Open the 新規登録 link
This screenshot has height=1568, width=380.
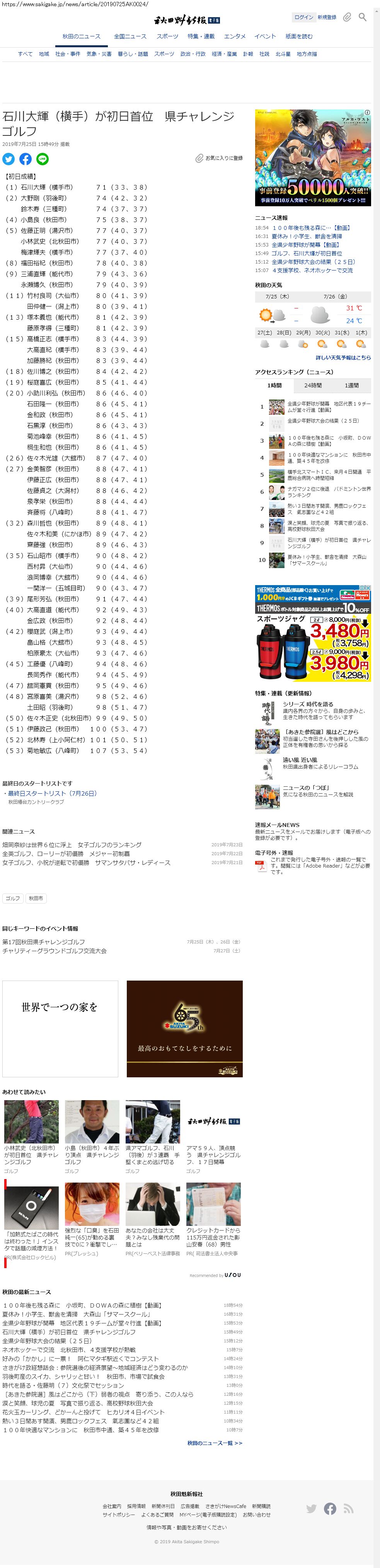click(x=327, y=17)
